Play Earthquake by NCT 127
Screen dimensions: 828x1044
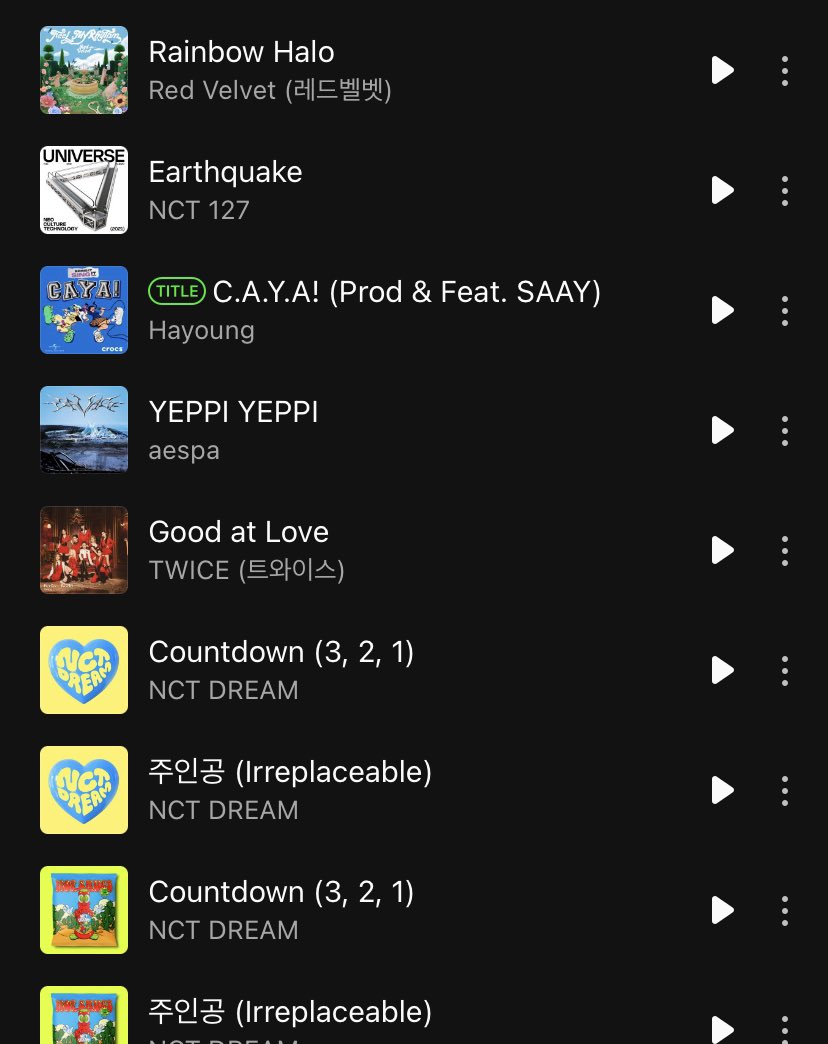(722, 190)
